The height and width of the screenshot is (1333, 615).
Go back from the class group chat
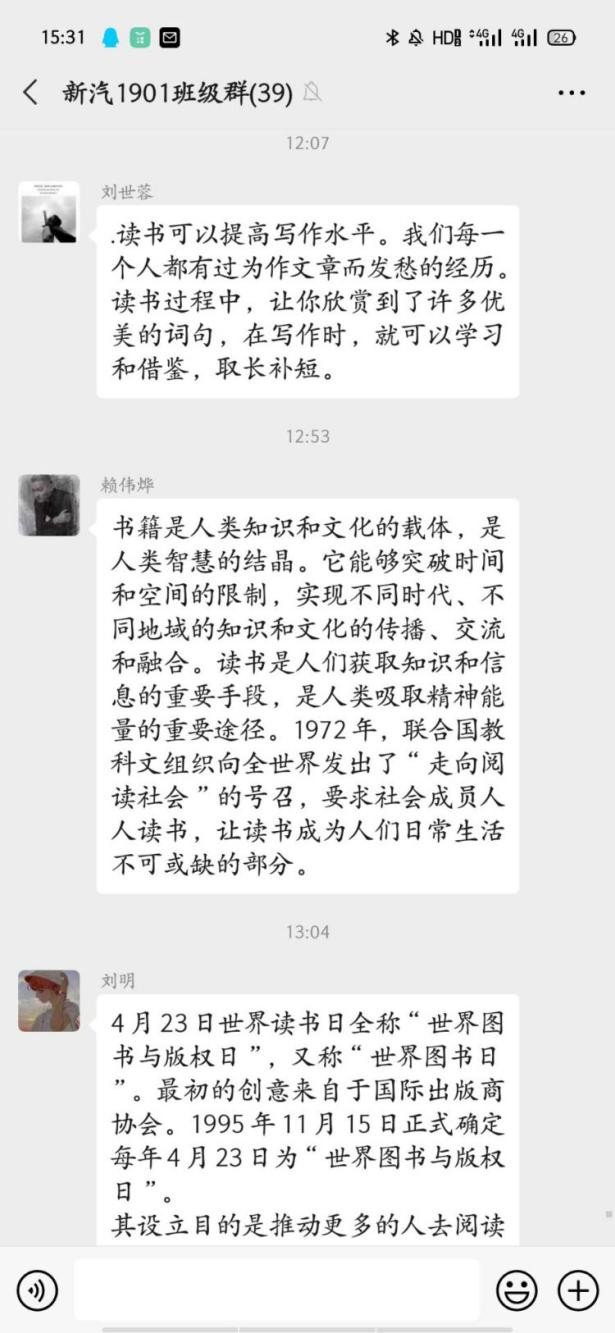point(30,93)
